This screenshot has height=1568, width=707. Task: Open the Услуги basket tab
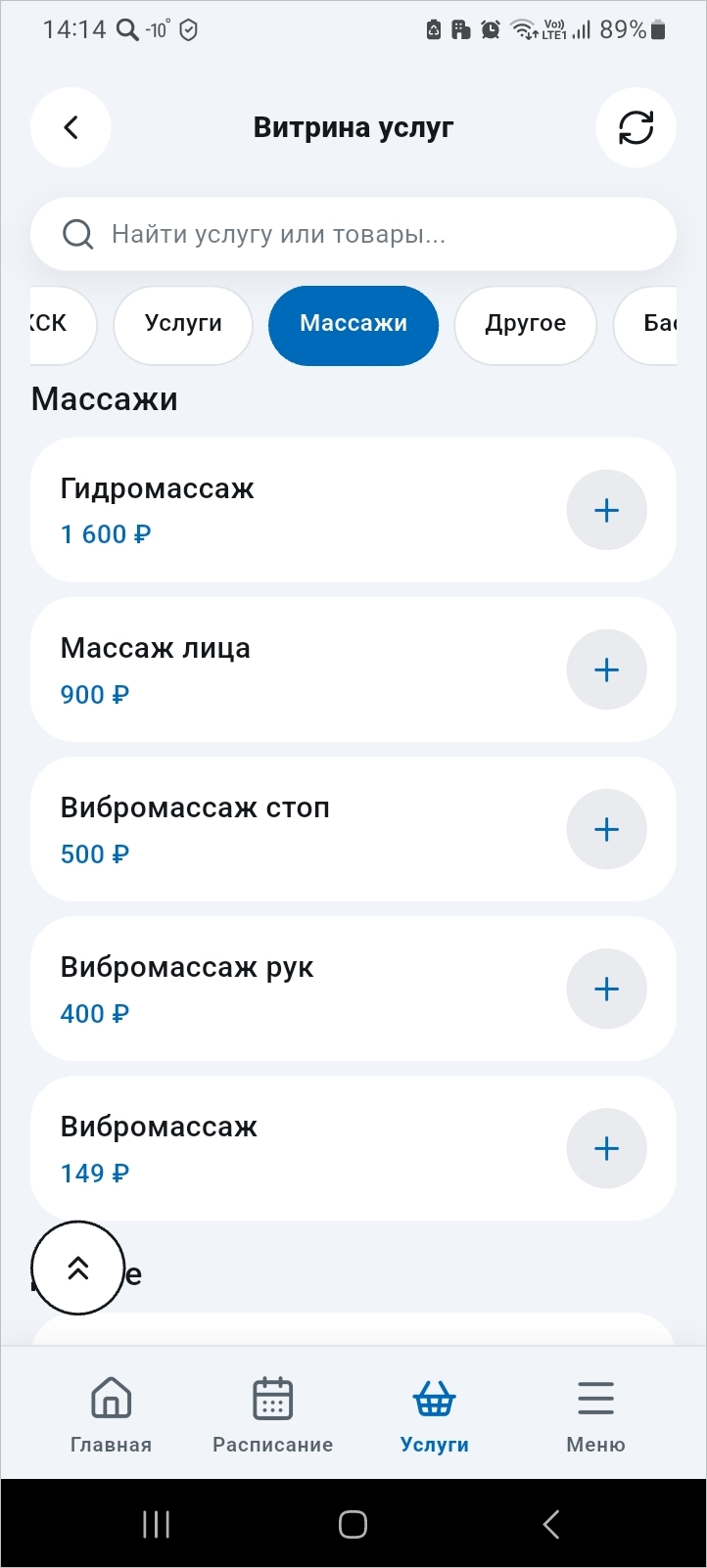pyautogui.click(x=434, y=1414)
